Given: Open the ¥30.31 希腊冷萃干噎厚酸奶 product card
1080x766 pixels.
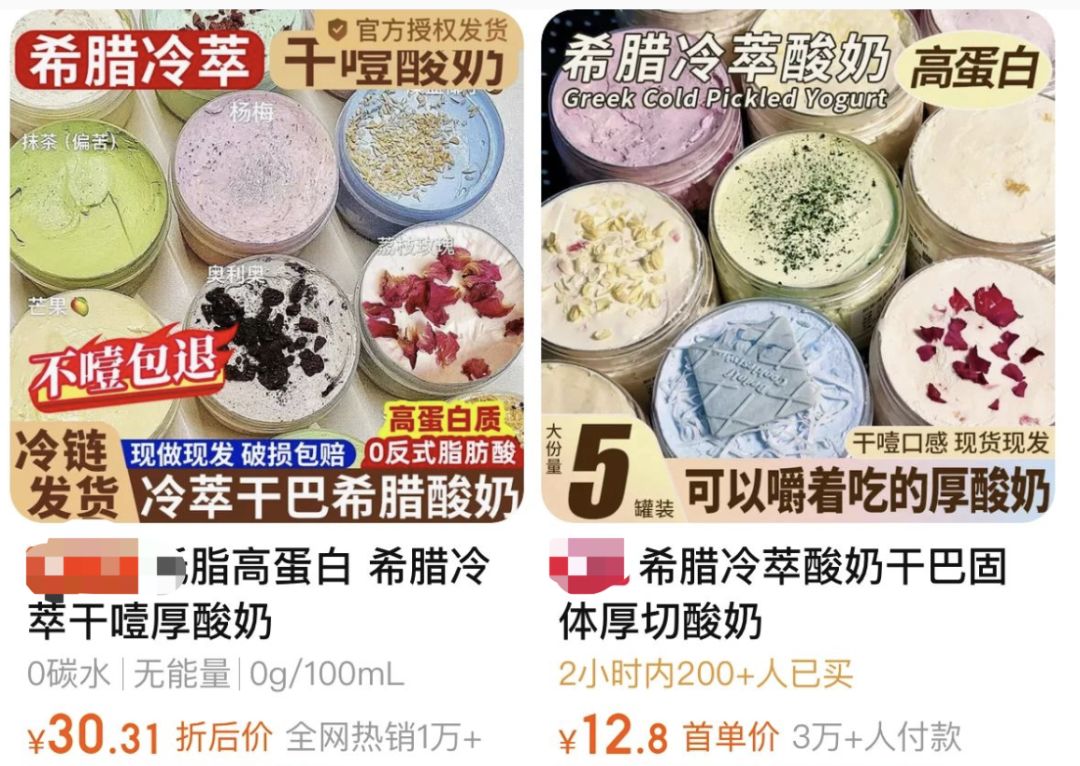Looking at the screenshot, I should click(267, 270).
